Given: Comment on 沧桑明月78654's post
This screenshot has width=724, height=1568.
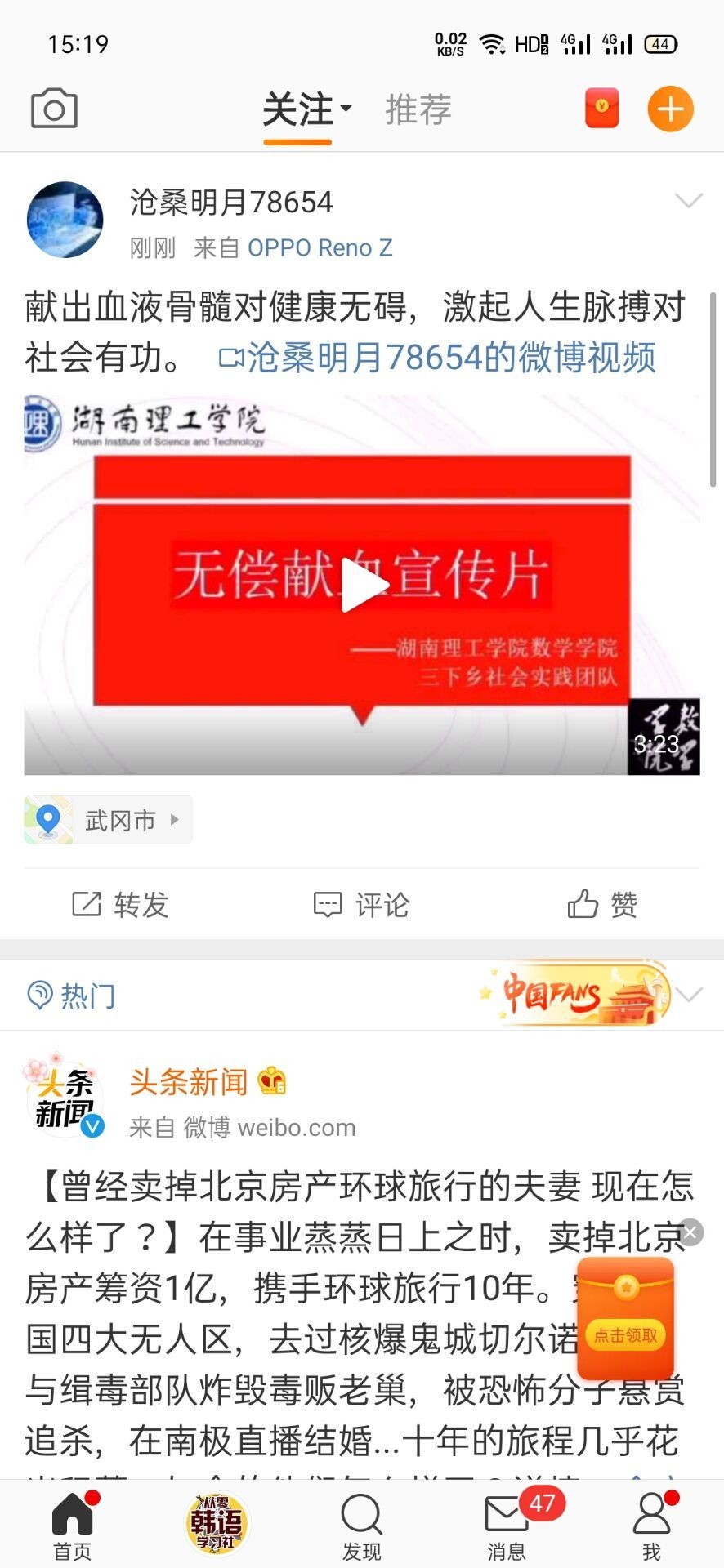Looking at the screenshot, I should [362, 904].
